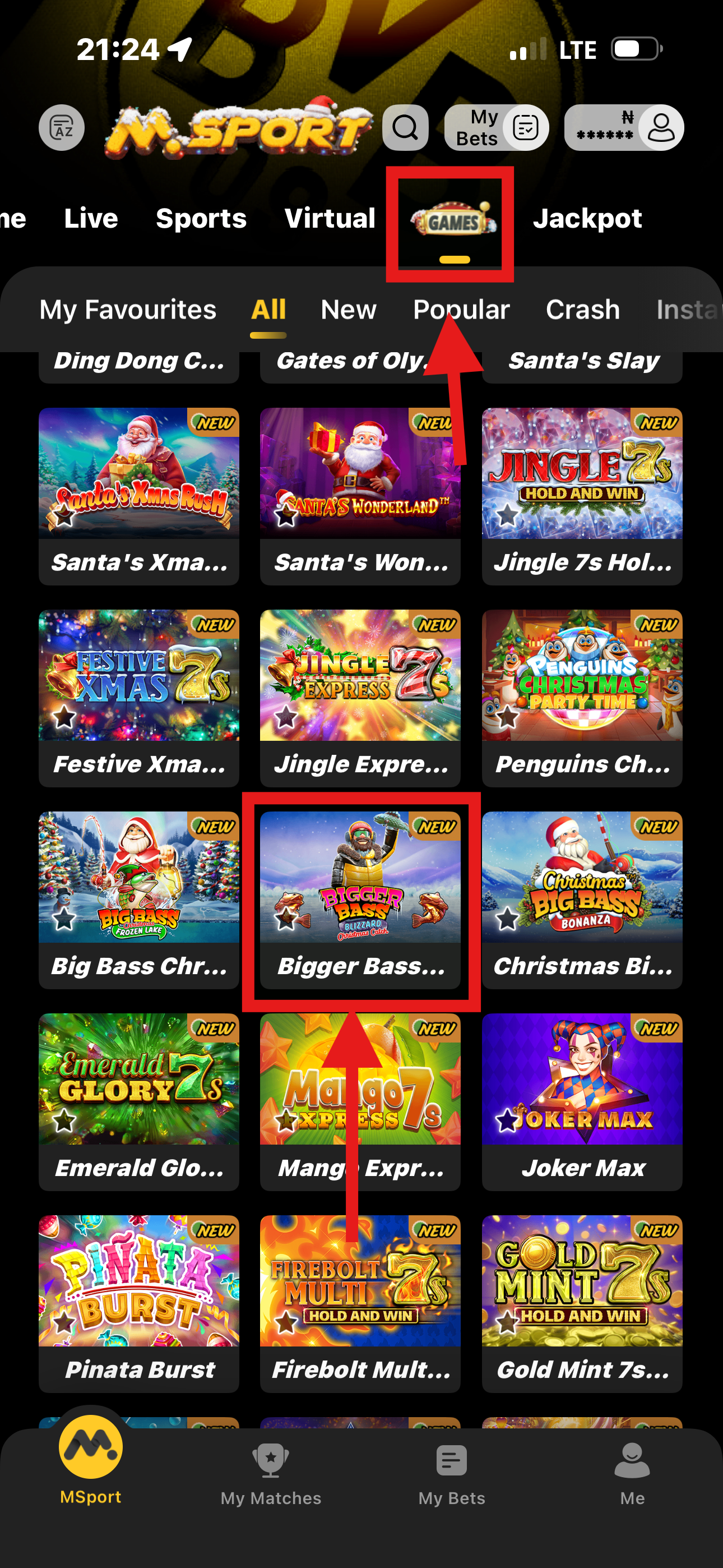Open the Bigger Bass Blizzard game
This screenshot has width=723, height=1568.
pyautogui.click(x=360, y=899)
